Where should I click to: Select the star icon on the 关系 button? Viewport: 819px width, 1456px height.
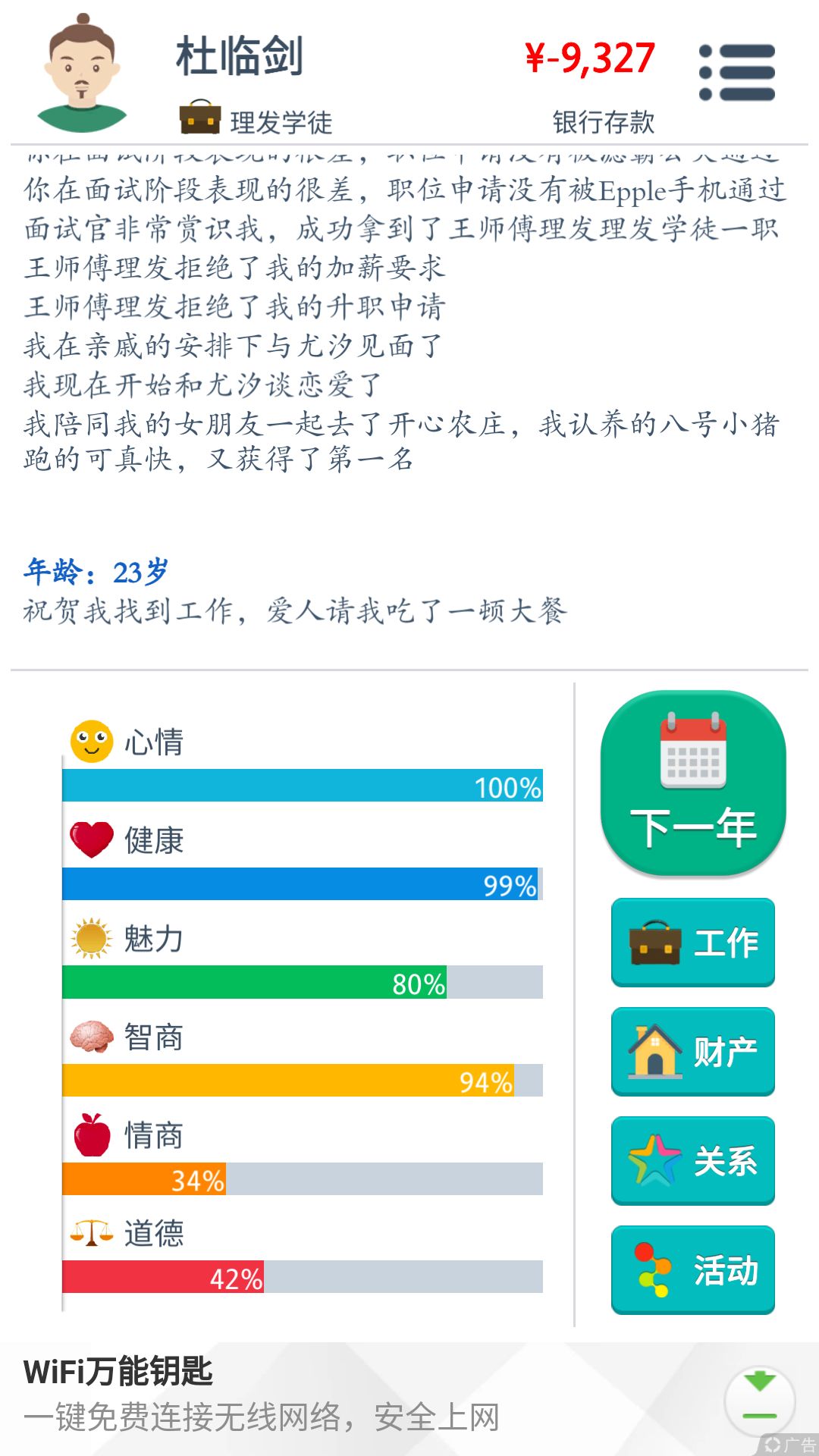click(654, 1160)
